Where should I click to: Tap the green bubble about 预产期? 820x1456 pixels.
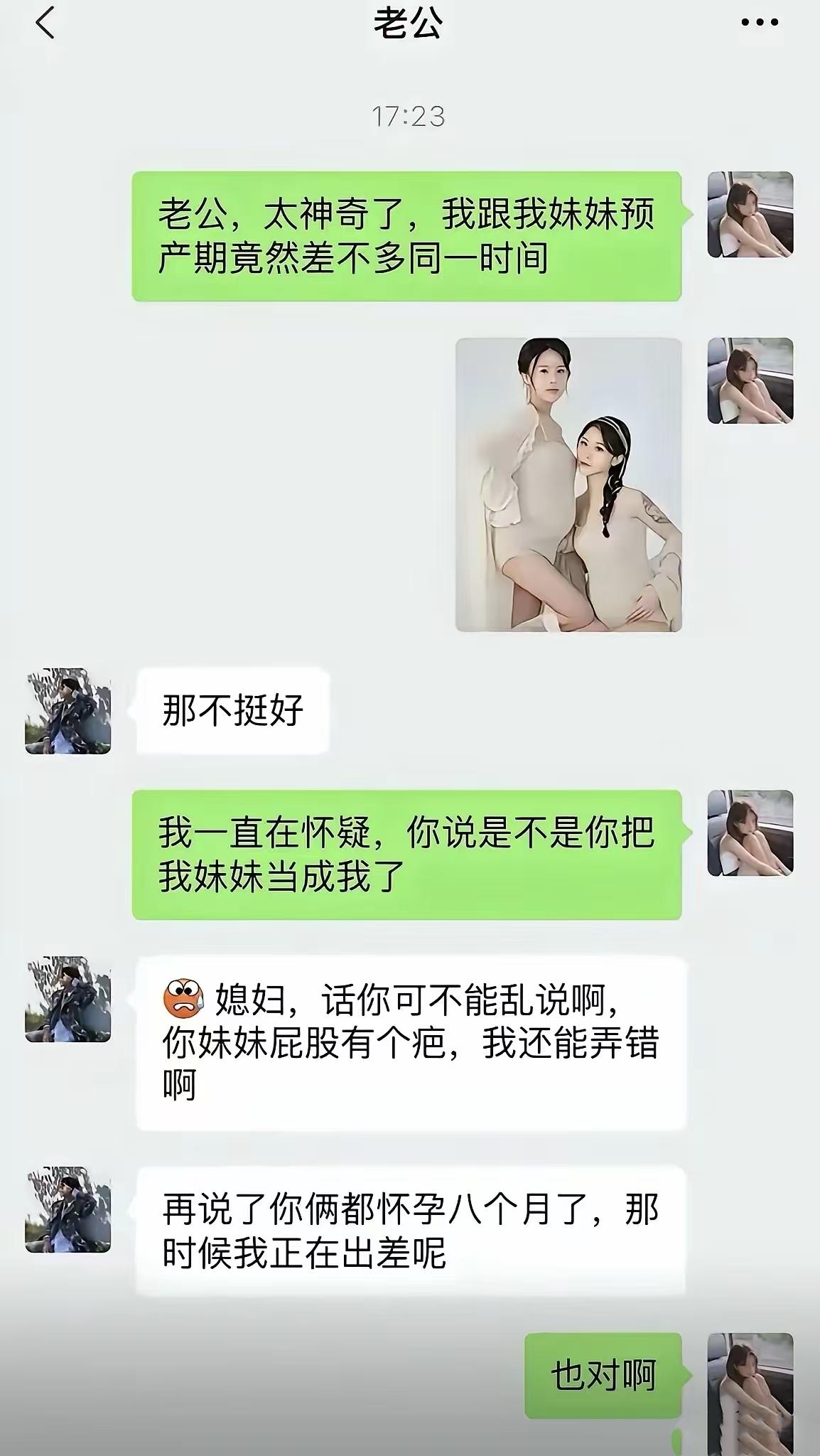(x=409, y=238)
